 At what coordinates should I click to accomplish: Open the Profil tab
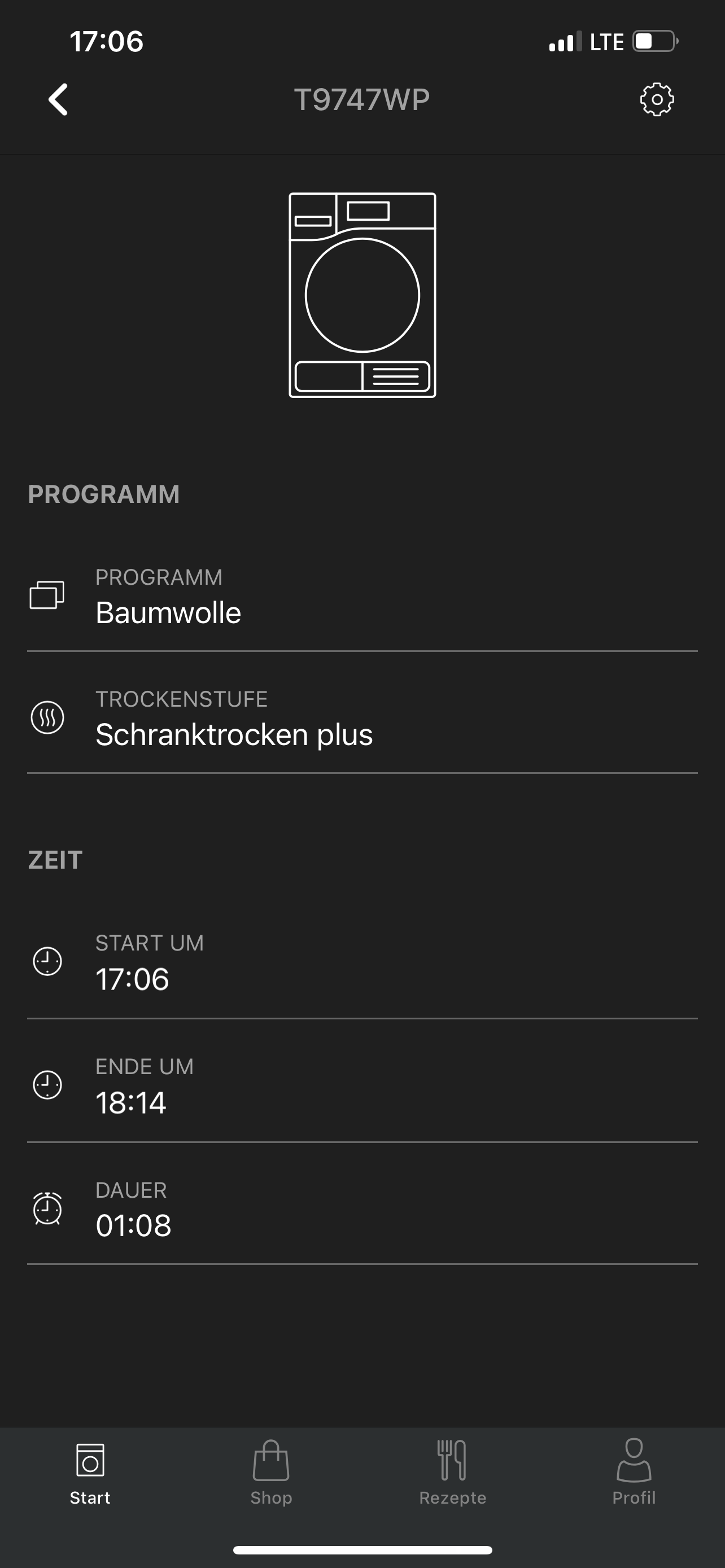[634, 1473]
